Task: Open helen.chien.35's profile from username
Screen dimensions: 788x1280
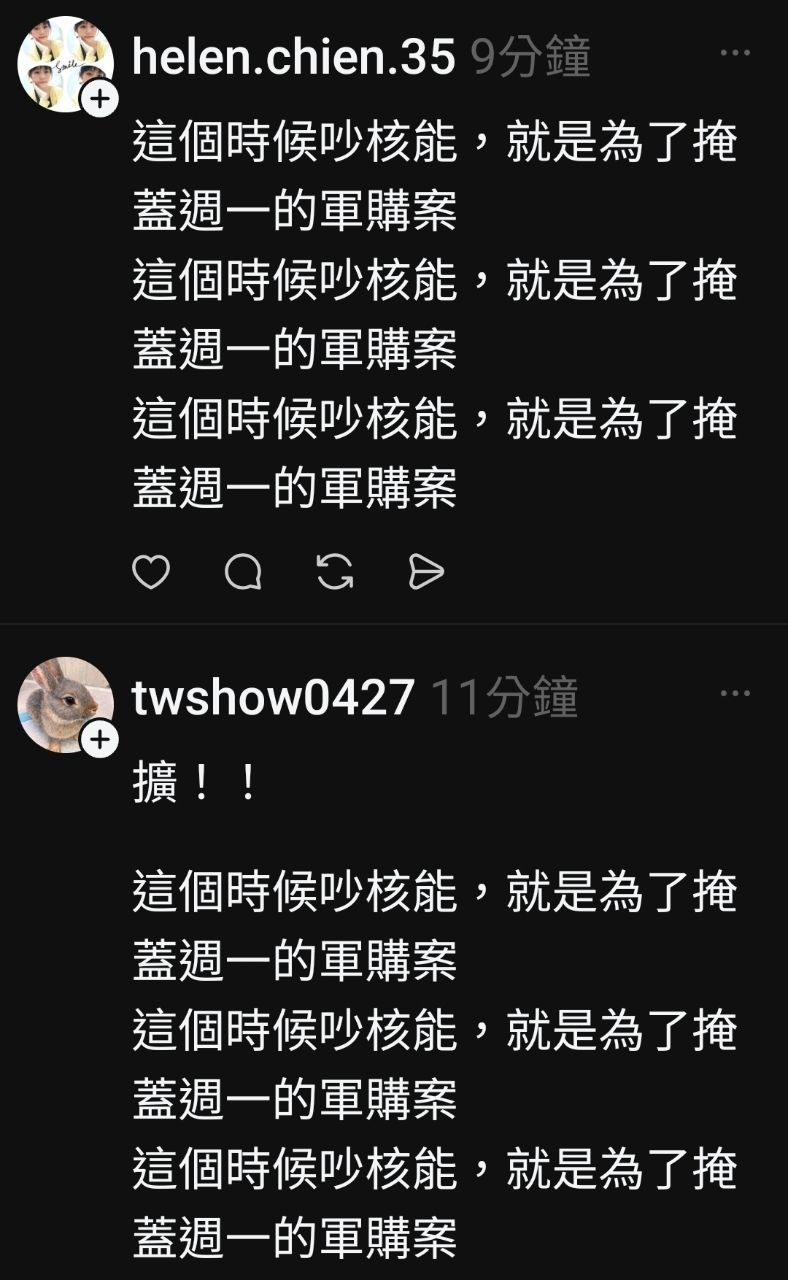Action: tap(293, 58)
